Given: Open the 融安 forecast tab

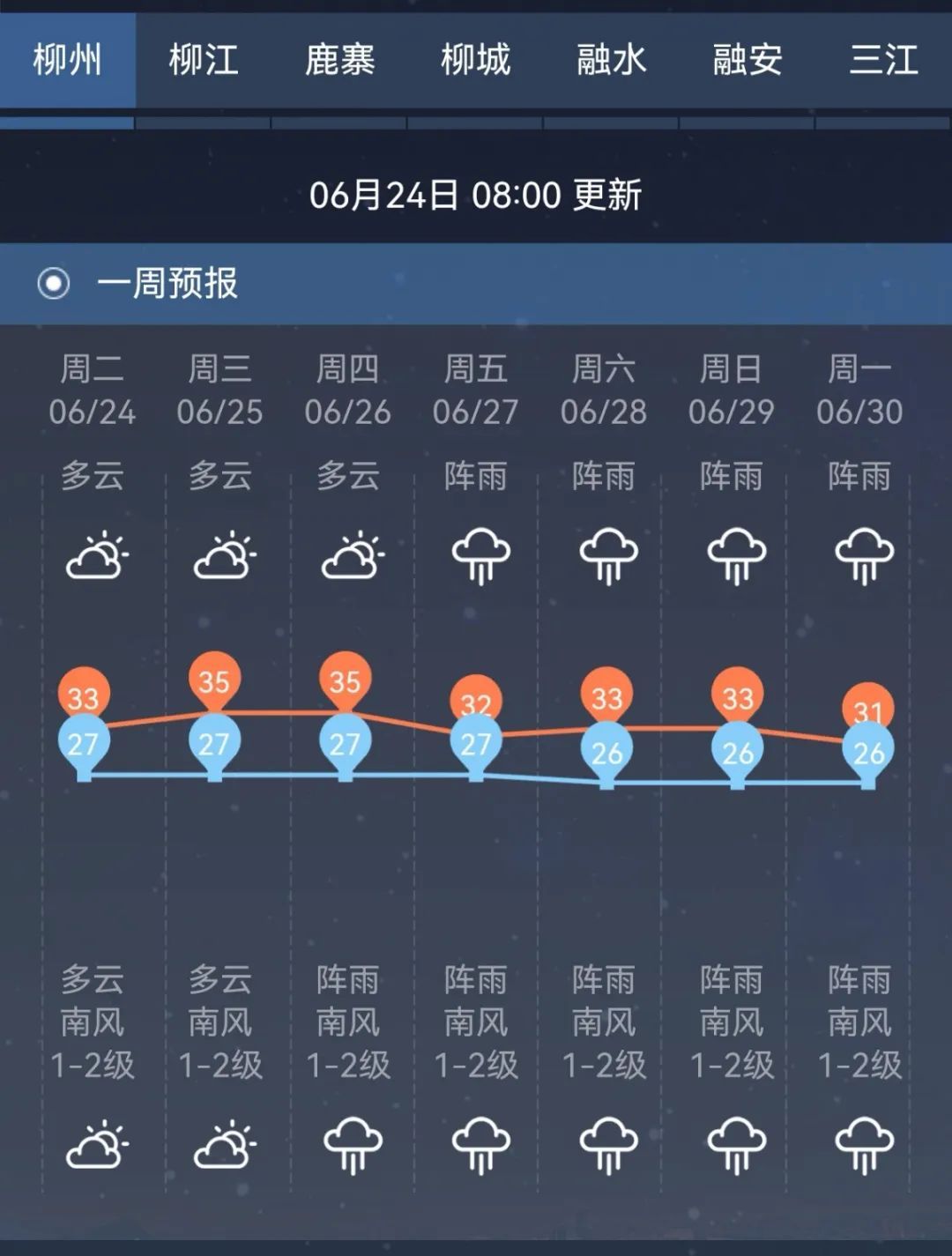Looking at the screenshot, I should pos(747,62).
